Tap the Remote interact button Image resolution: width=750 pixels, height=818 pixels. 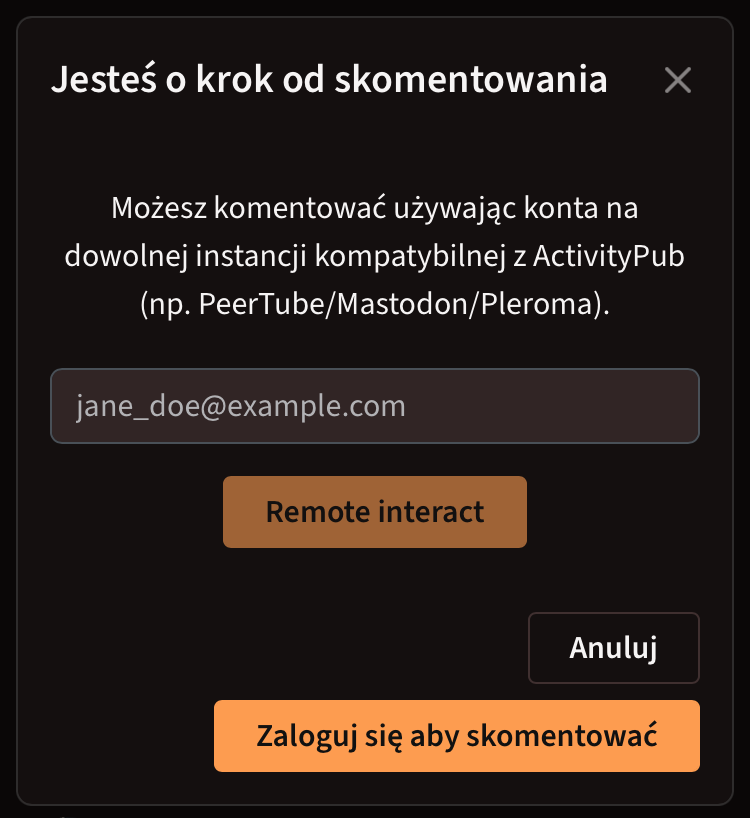[x=374, y=512]
